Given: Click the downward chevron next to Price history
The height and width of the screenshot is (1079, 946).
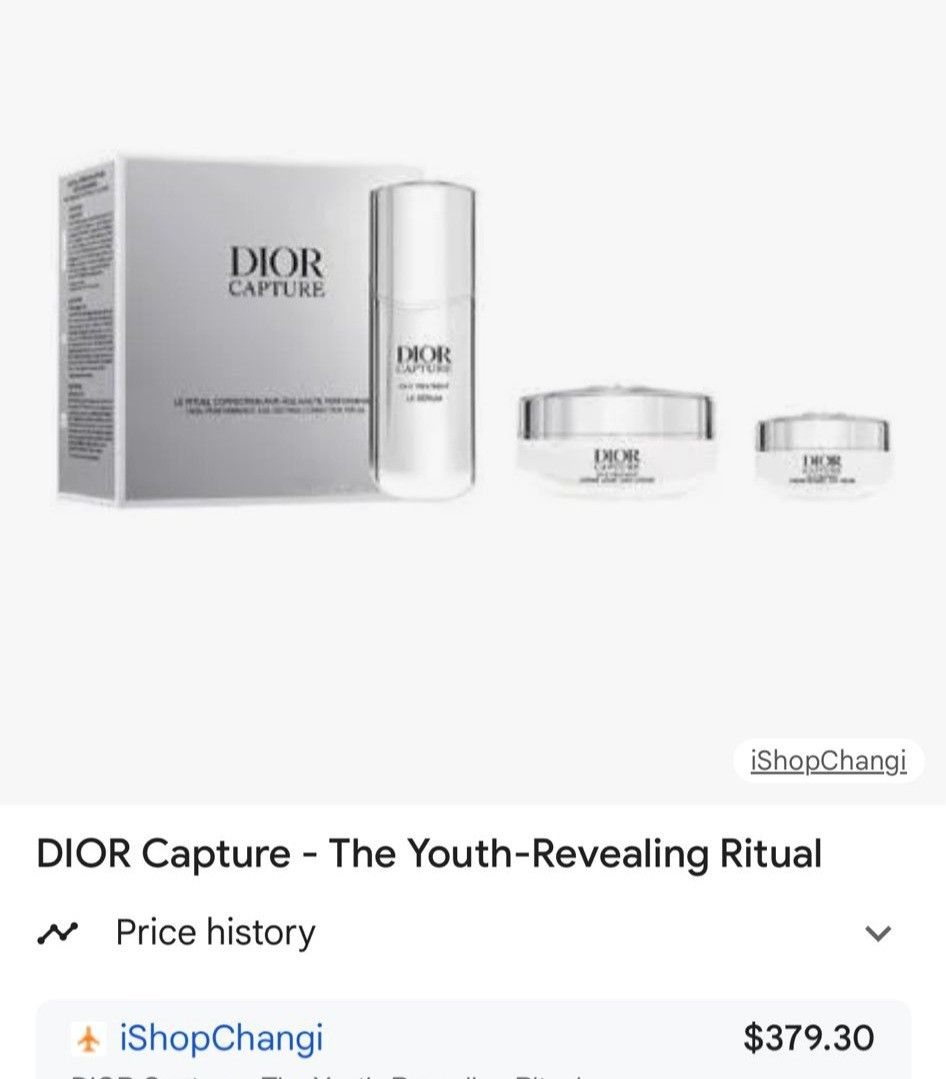Looking at the screenshot, I should click(x=877, y=934).
